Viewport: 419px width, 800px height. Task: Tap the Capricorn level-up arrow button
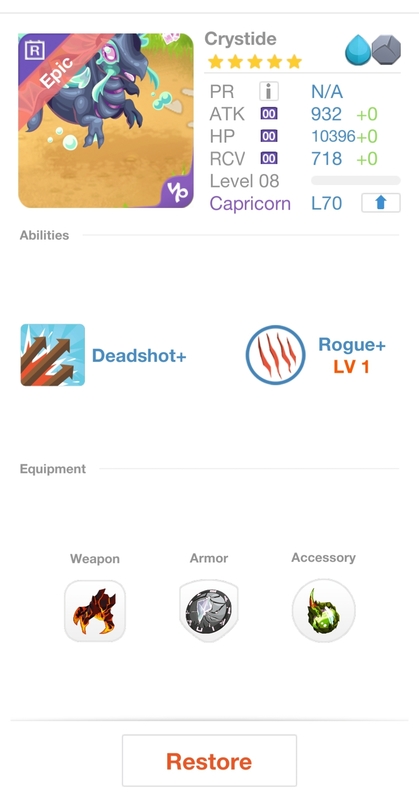coord(381,203)
